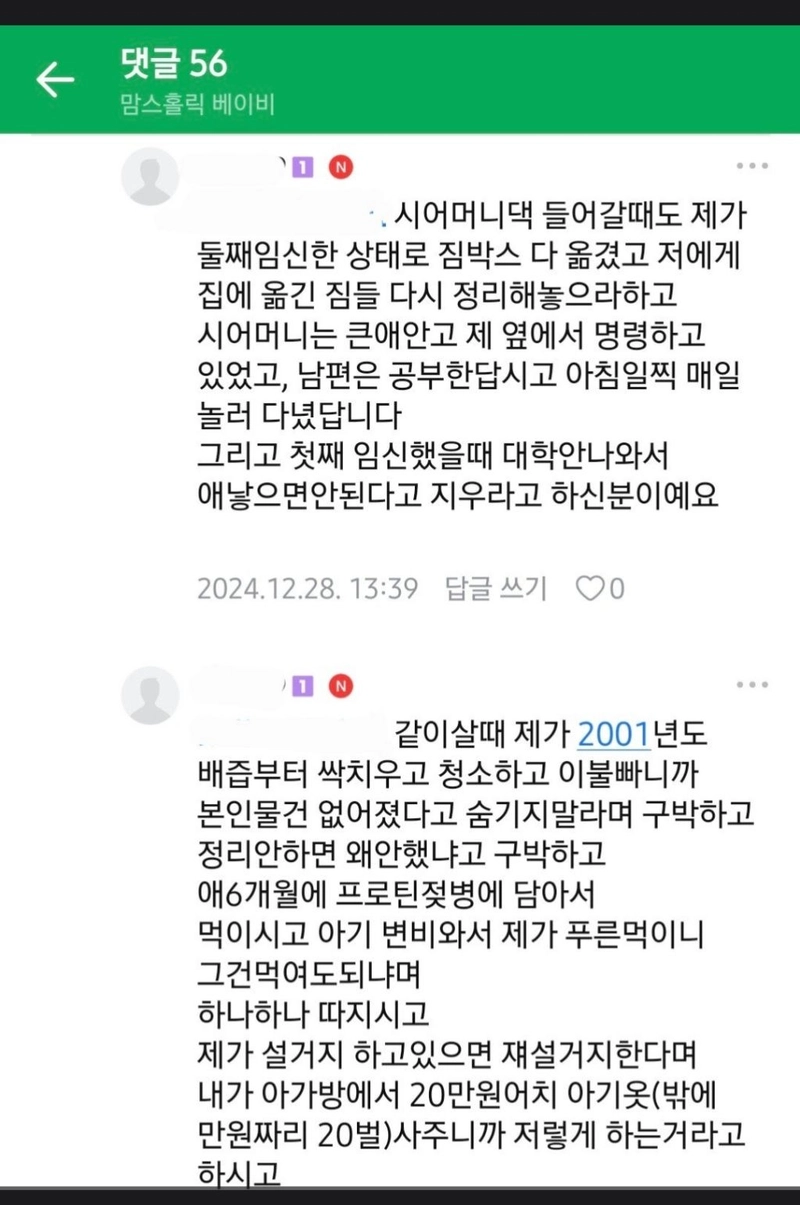This screenshot has height=1205, width=800.
Task: Open second commenter's profile picture
Action: click(x=150, y=695)
